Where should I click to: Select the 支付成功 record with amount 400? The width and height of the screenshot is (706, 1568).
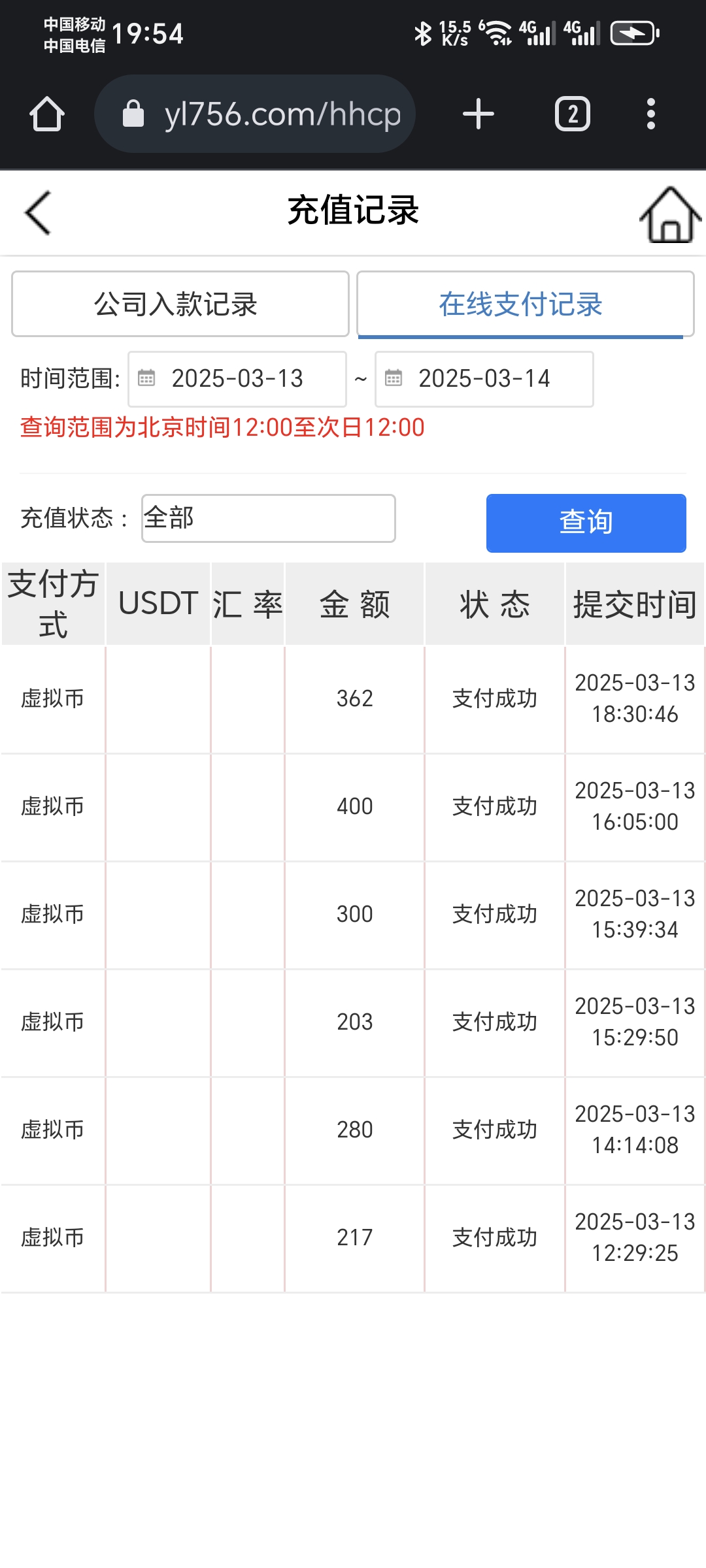[353, 806]
